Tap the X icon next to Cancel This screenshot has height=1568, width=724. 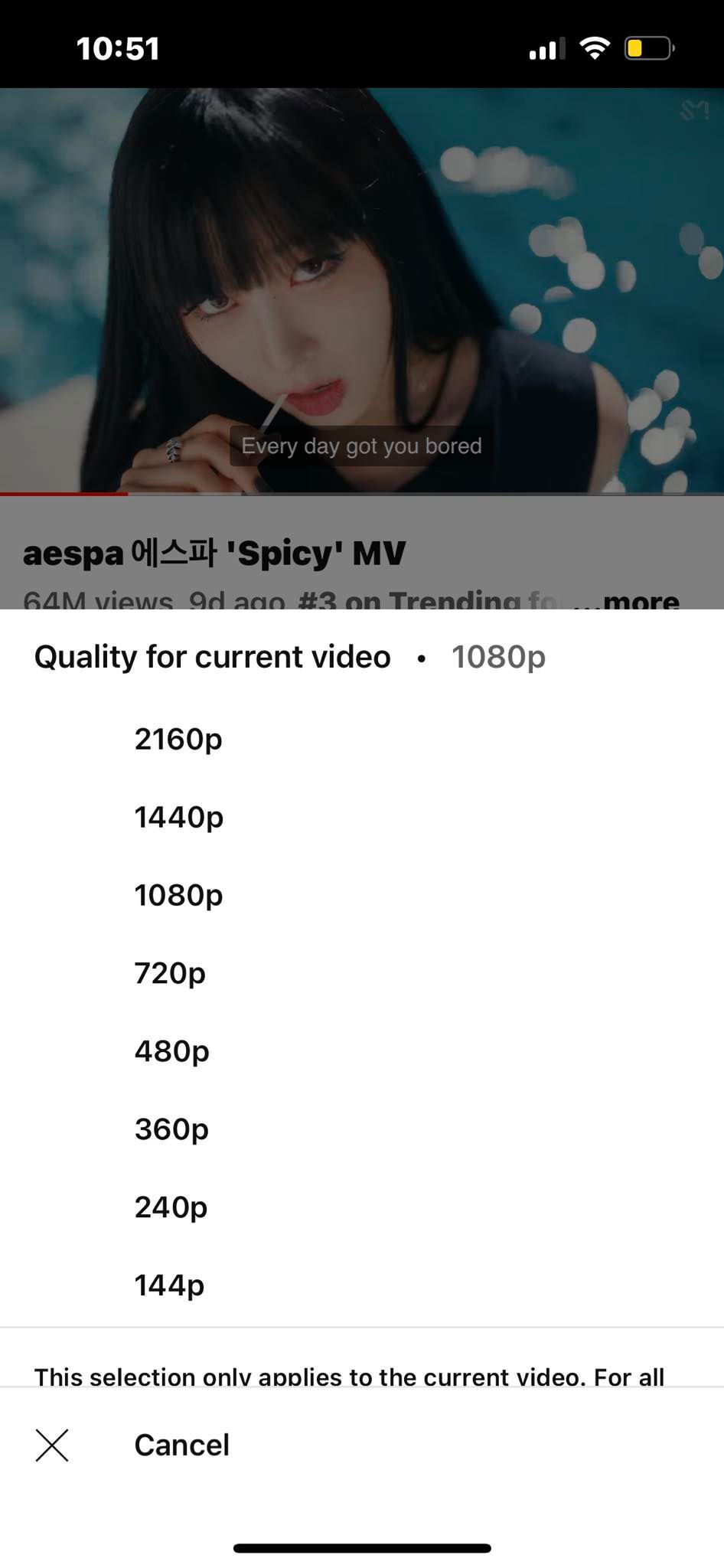click(x=52, y=1445)
